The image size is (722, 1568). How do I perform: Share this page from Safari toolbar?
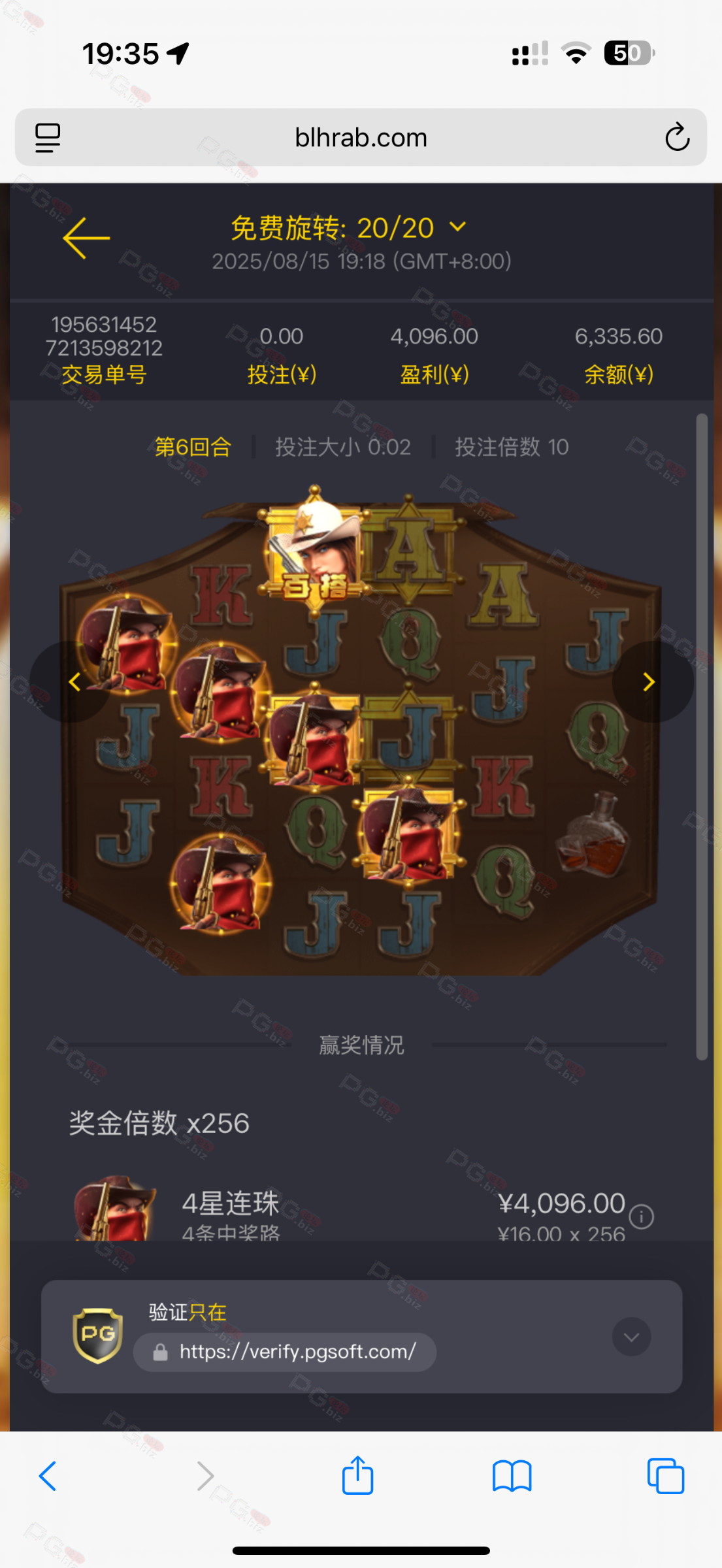(357, 1476)
